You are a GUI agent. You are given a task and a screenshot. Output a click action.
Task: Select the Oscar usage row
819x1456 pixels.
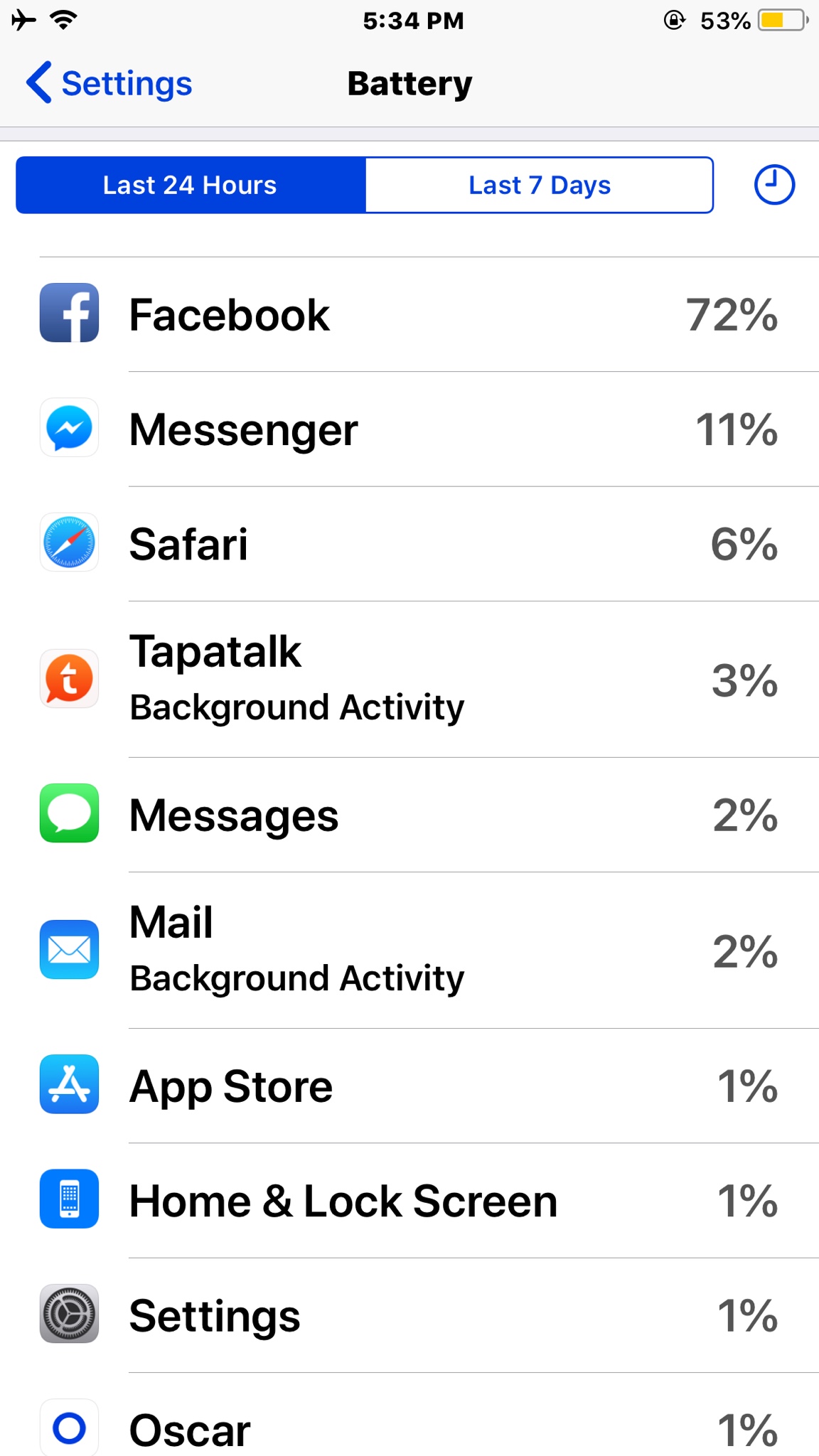409,1415
